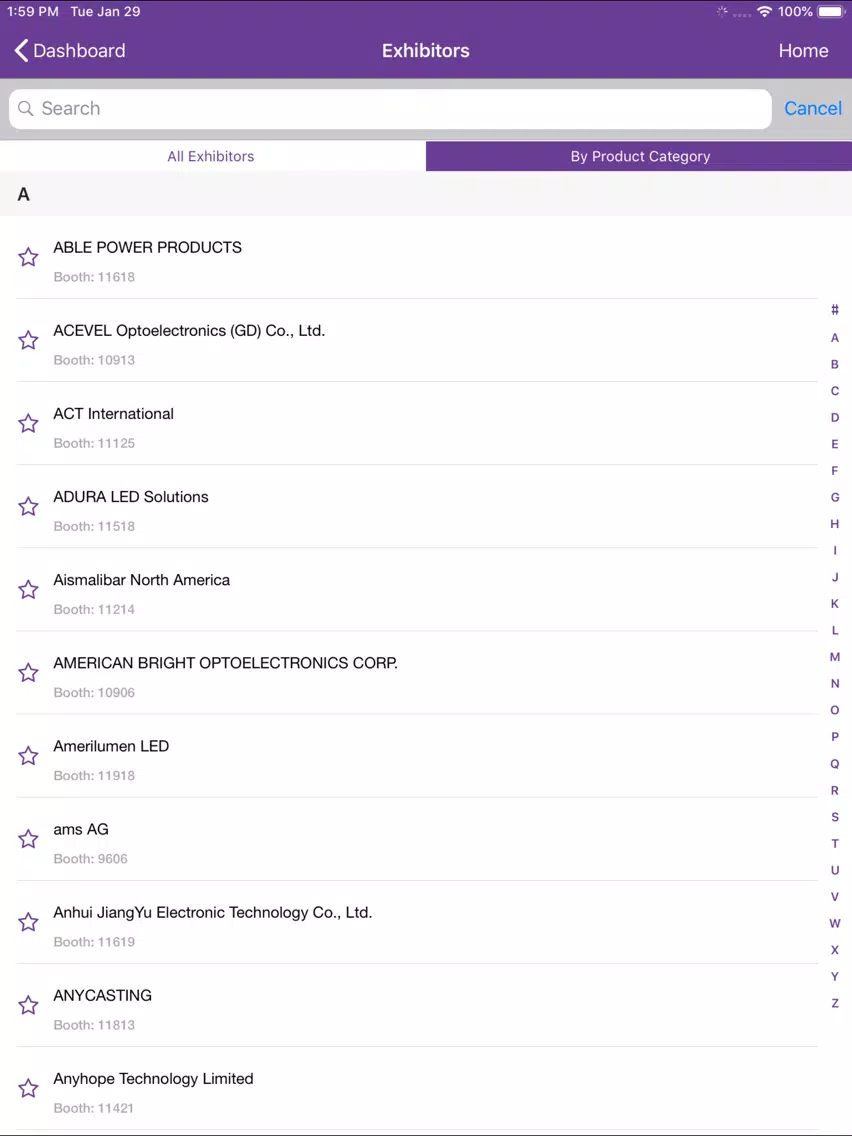852x1136 pixels.
Task: Open Anhui JiangYu Electronic Technology Co., Ltd.
Action: [x=212, y=912]
